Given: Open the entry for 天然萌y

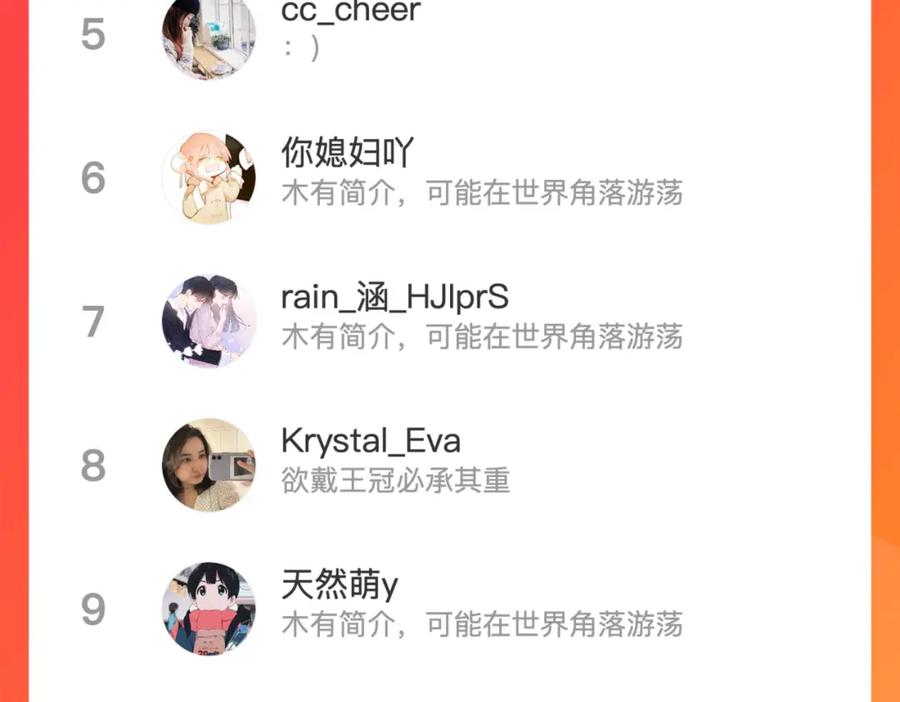Looking at the screenshot, I should point(449,608).
